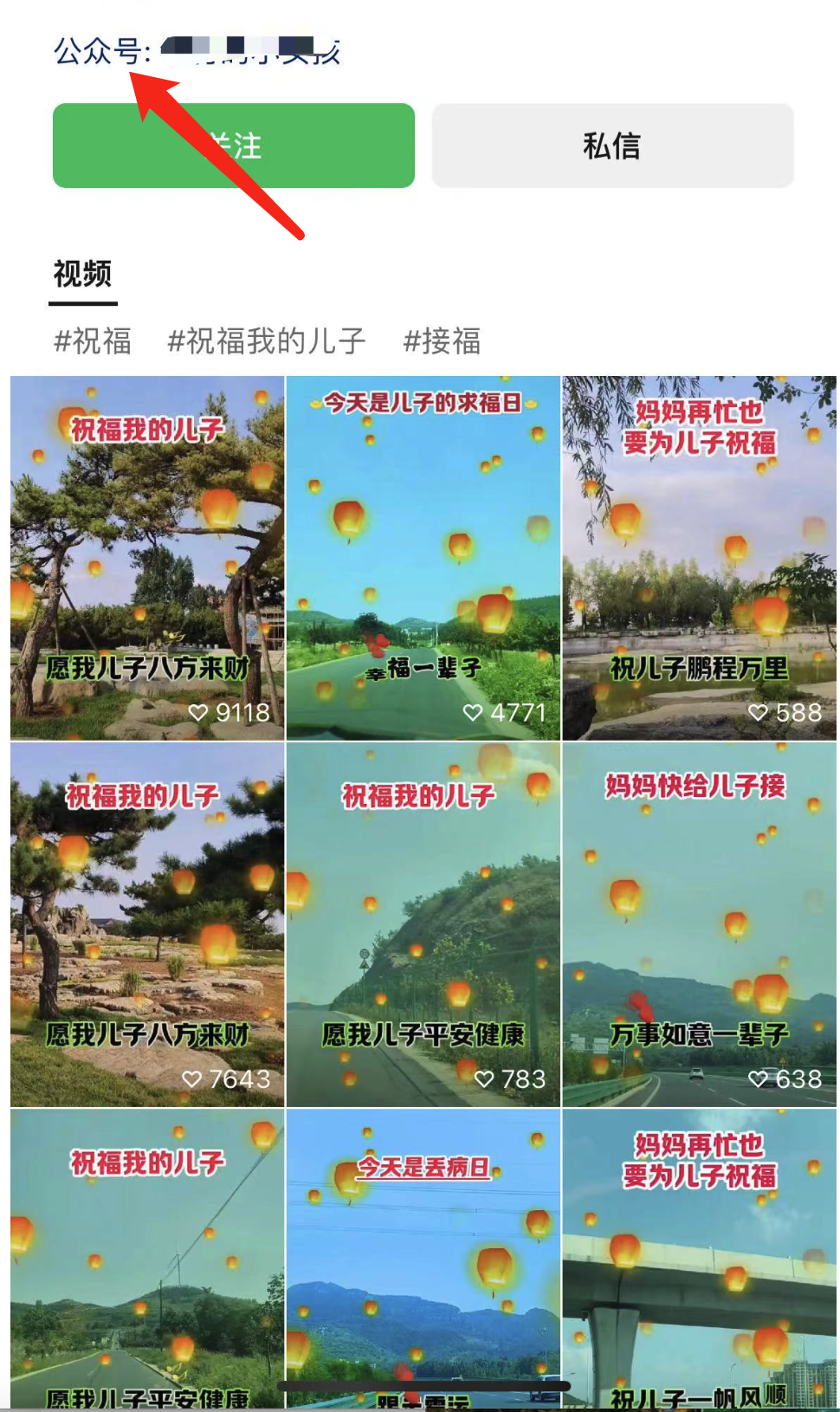Open the video with 588 likes

pos(699,558)
